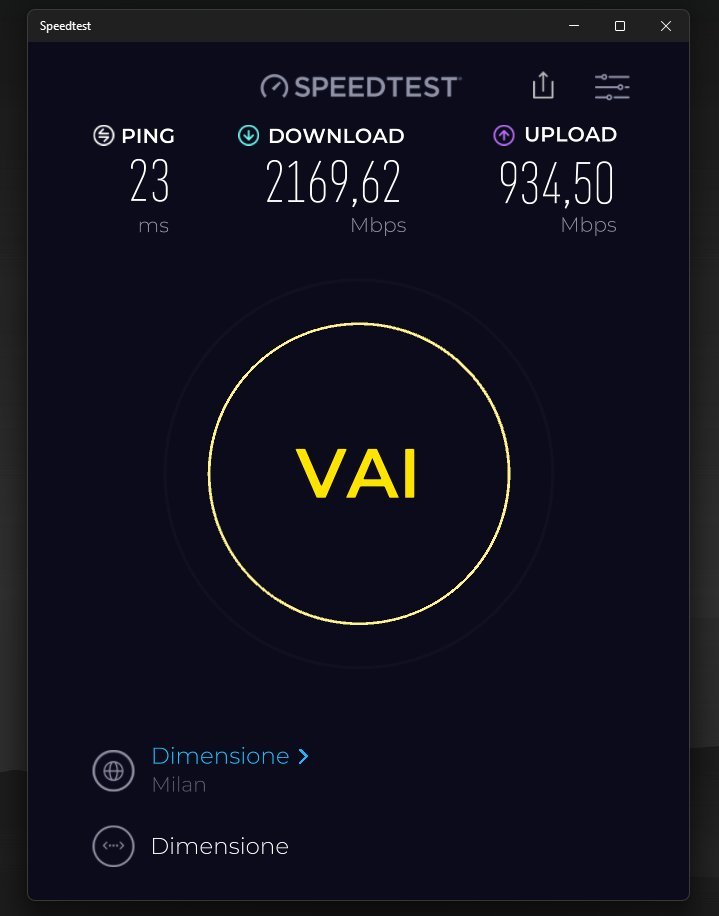The width and height of the screenshot is (719, 916).
Task: Maximize the Speedtest window
Action: point(620,26)
